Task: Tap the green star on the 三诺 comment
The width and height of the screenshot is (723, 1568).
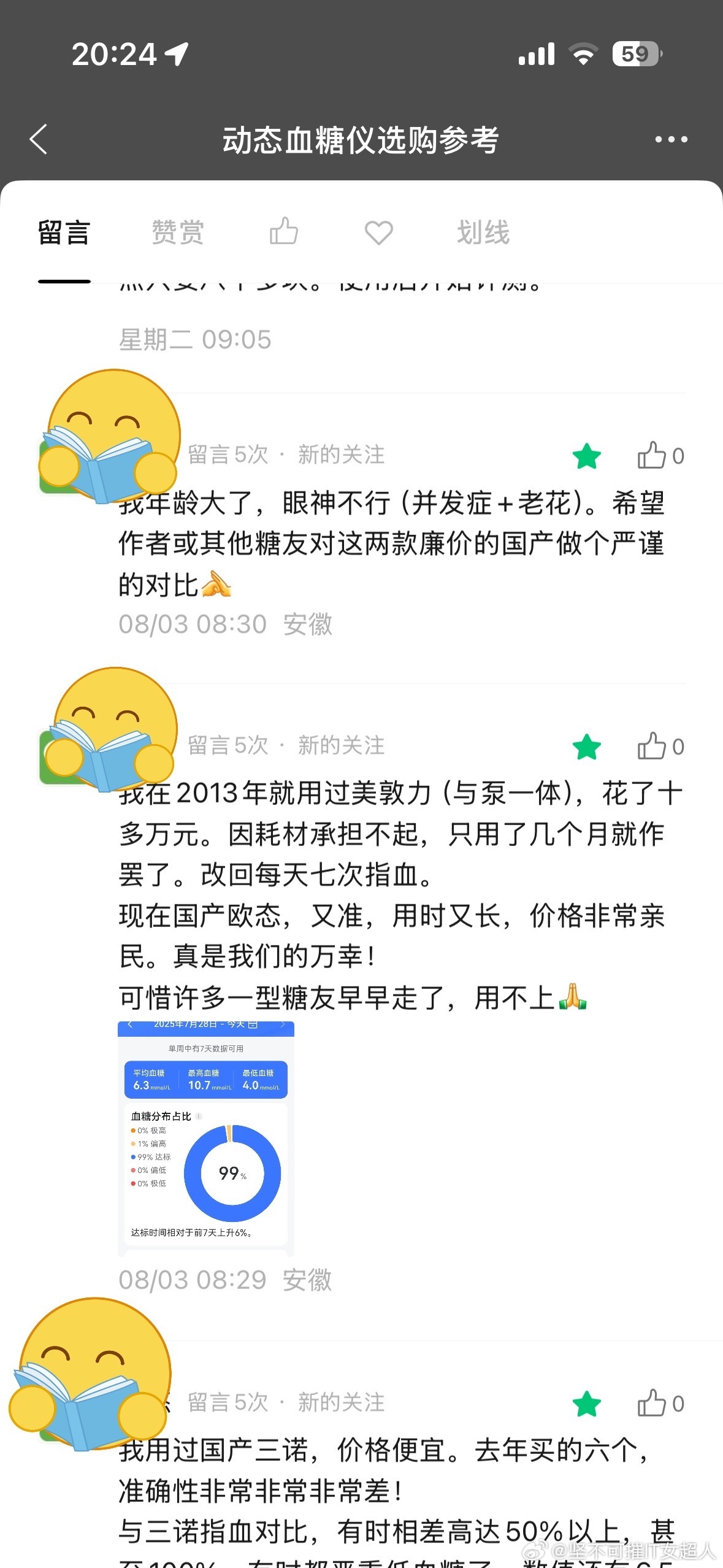Action: (587, 1404)
